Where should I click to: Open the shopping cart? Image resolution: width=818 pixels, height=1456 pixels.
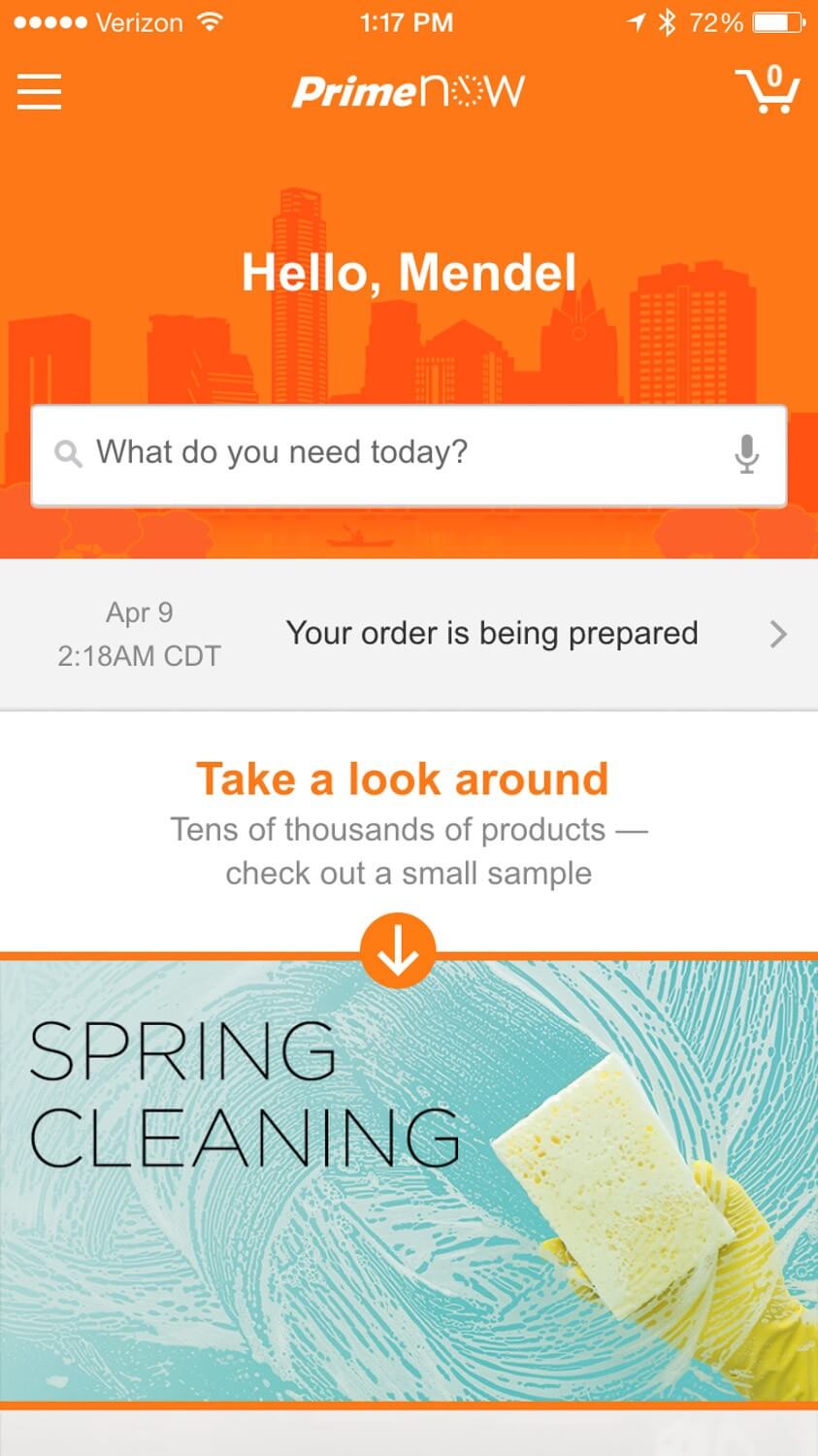click(767, 89)
